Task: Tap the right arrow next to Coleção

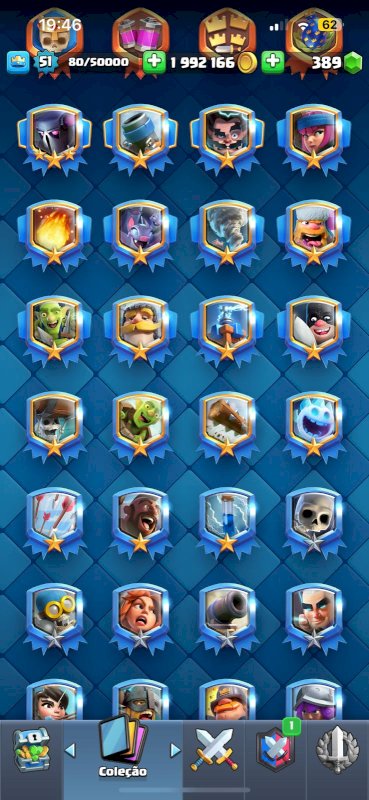Action: (175, 749)
